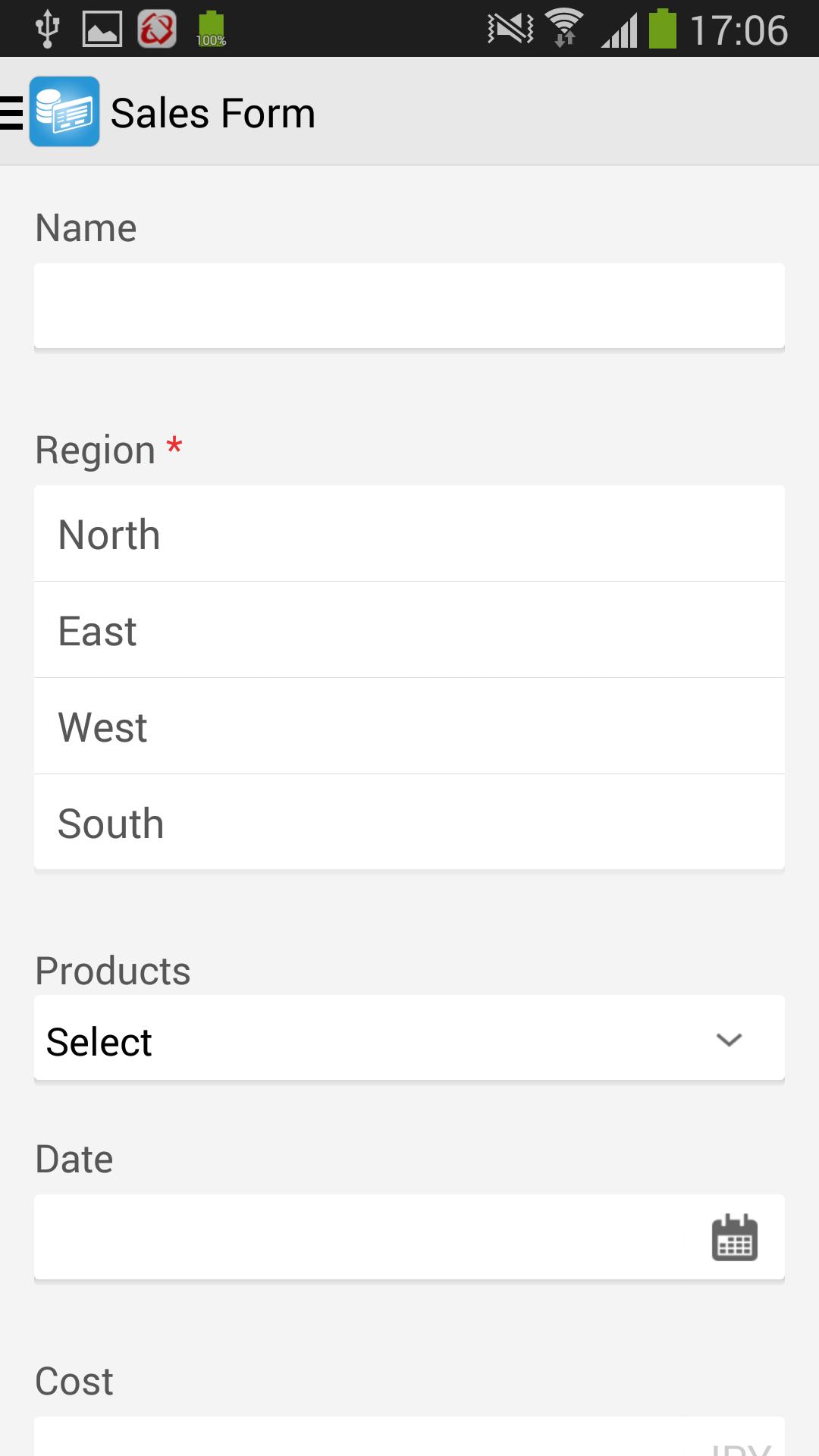Open the gallery notification icon
The height and width of the screenshot is (1456, 819).
tap(102, 27)
